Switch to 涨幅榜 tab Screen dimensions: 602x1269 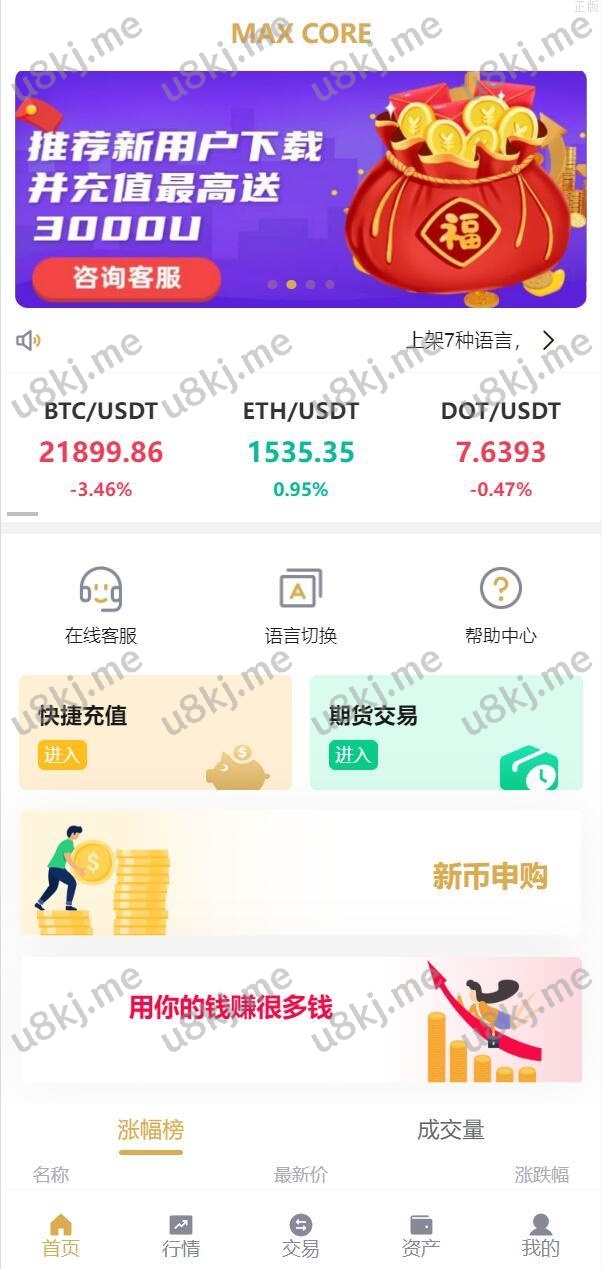(x=151, y=1131)
